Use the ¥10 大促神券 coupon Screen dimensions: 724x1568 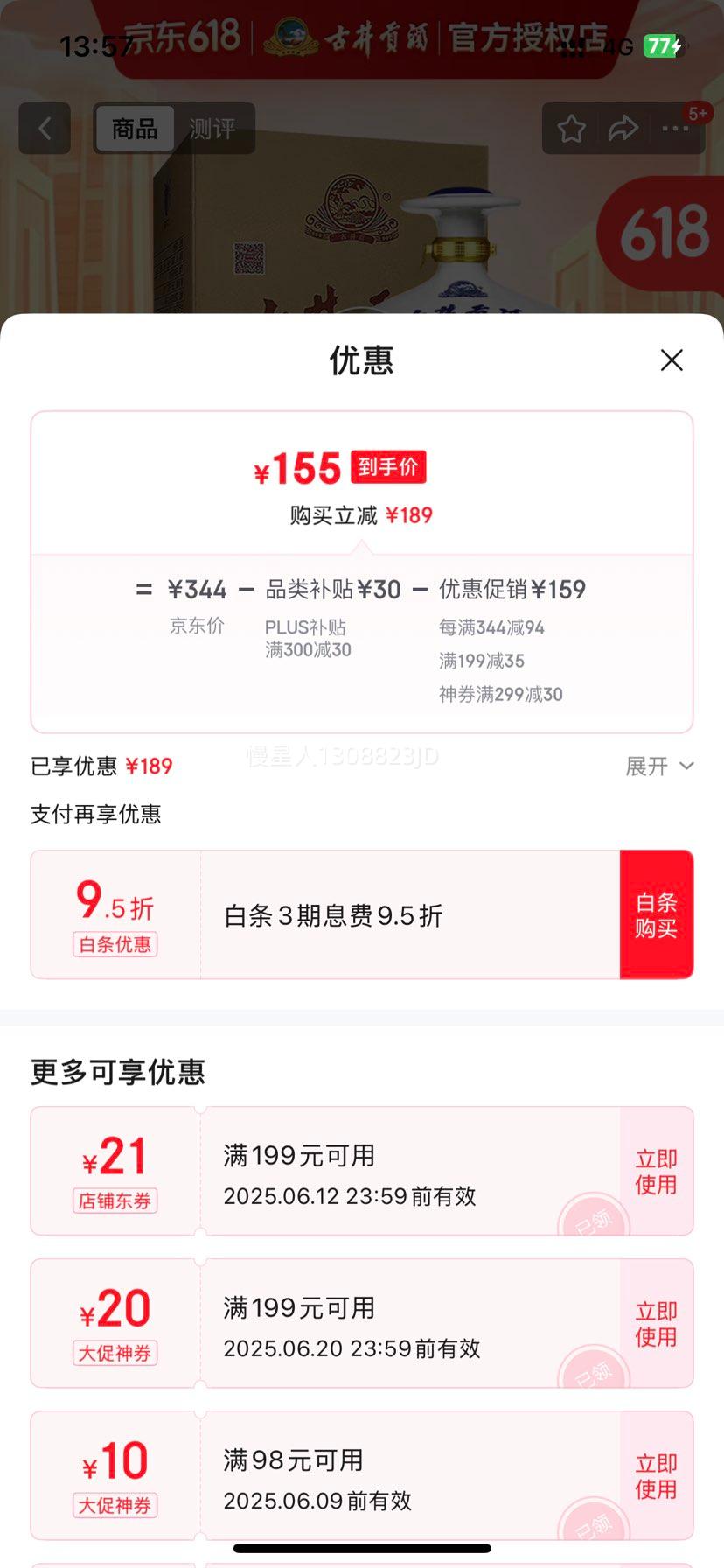[656, 1475]
